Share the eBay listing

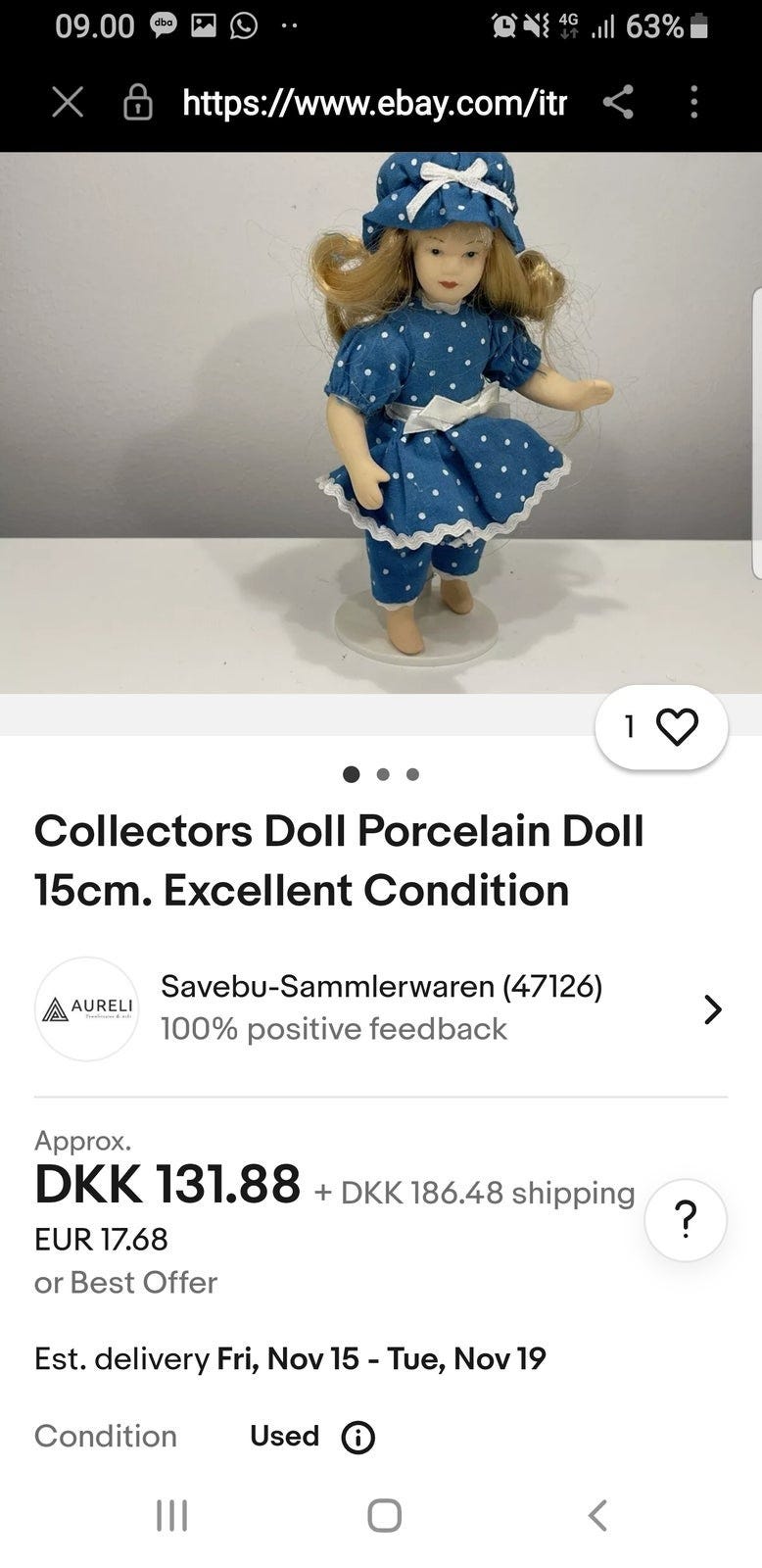point(619,102)
